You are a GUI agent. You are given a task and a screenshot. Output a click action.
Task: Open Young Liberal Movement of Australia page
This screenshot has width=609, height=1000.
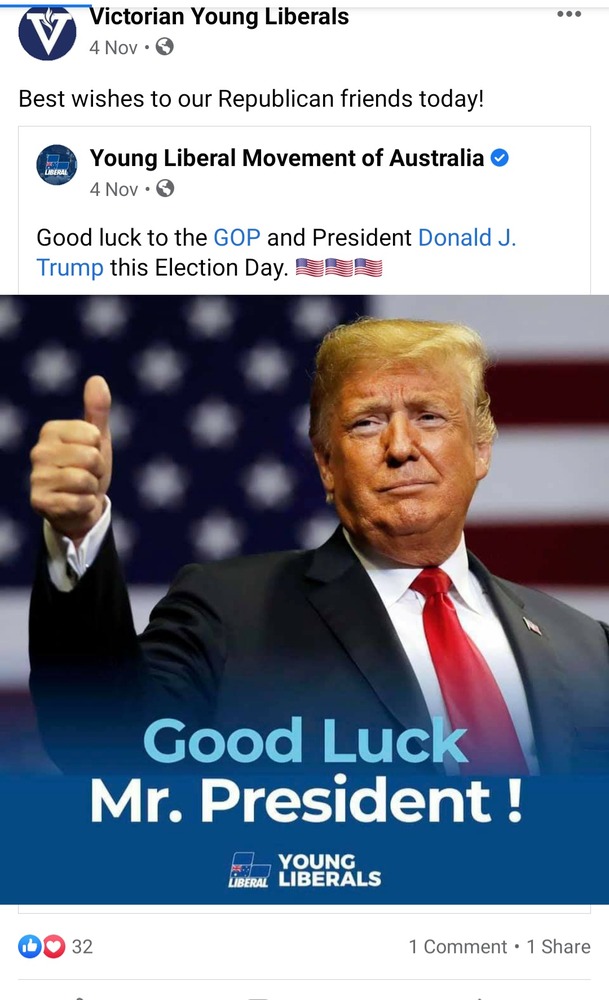coord(286,157)
